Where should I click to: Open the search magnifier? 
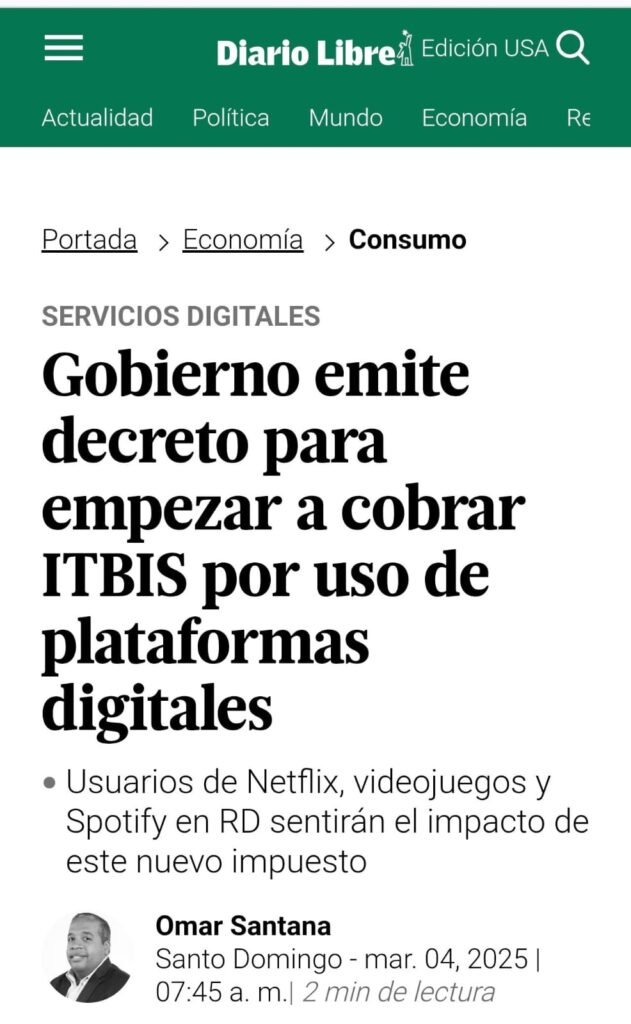[573, 48]
